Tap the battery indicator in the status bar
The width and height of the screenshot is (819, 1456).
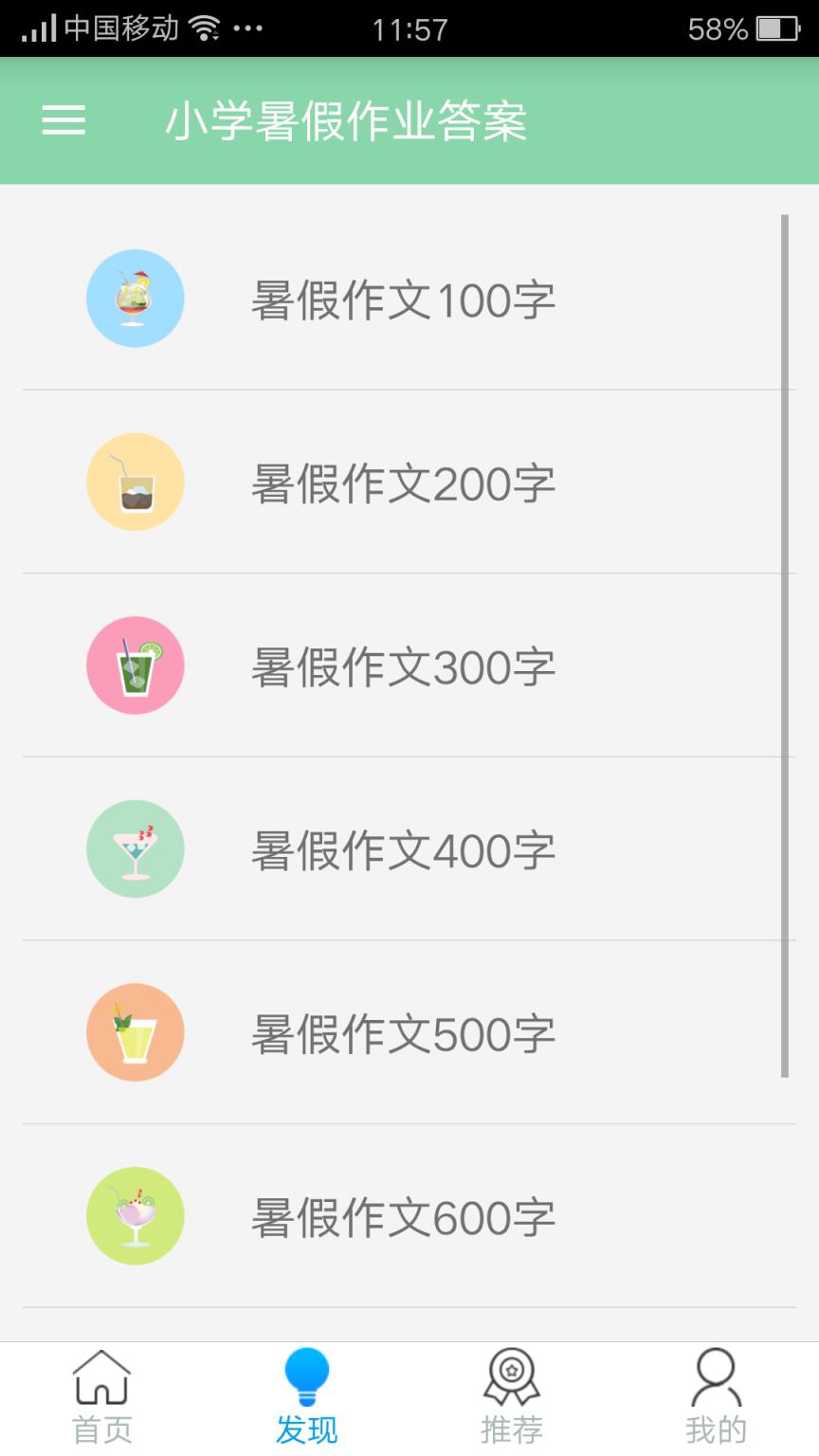click(x=777, y=28)
